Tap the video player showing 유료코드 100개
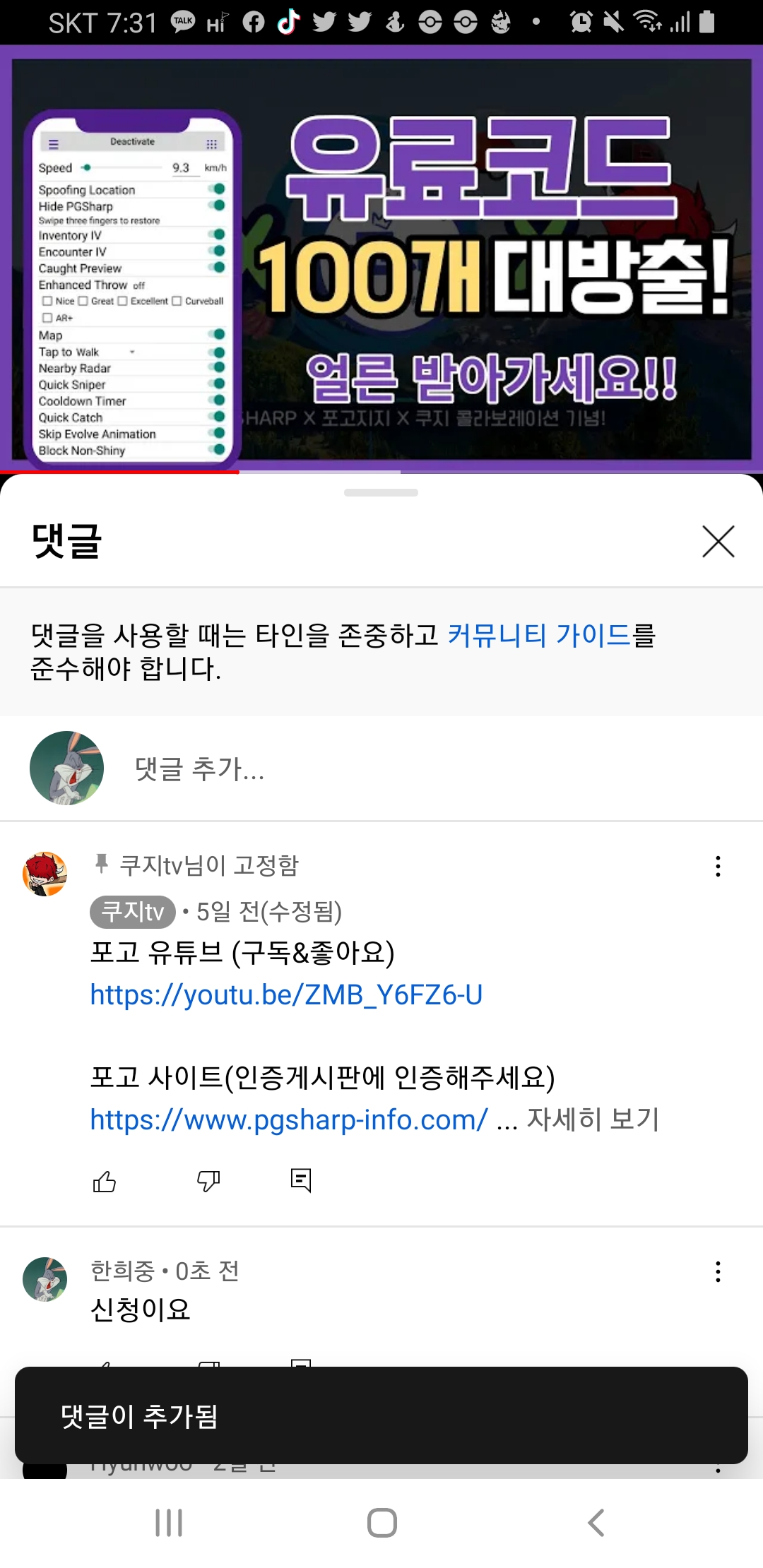This screenshot has width=763, height=1568. [381, 258]
